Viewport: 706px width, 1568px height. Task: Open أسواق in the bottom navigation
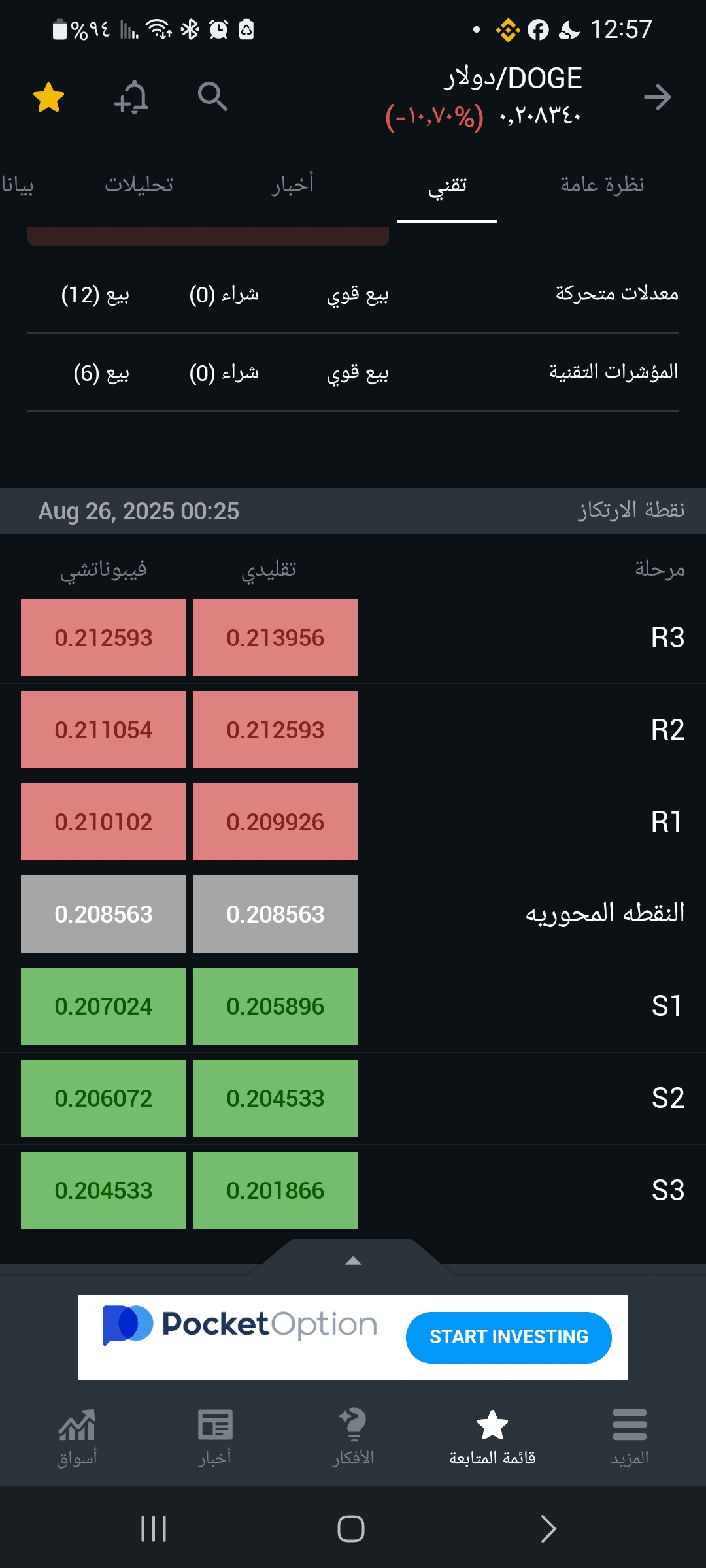(x=77, y=1437)
